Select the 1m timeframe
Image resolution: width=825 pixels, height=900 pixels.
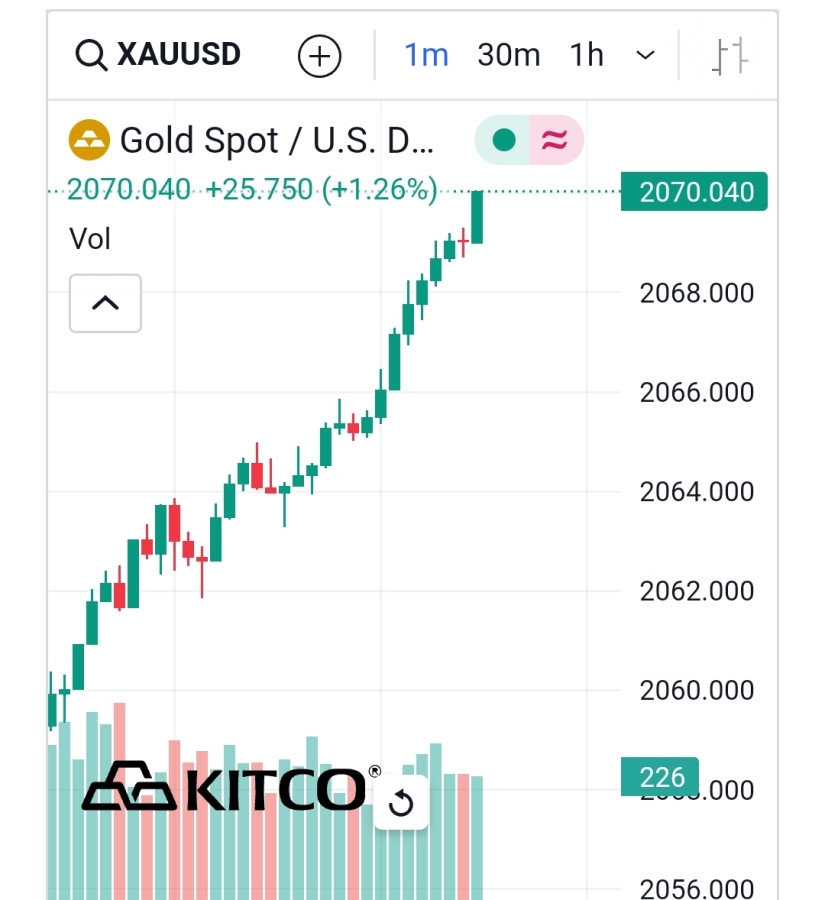pos(426,55)
